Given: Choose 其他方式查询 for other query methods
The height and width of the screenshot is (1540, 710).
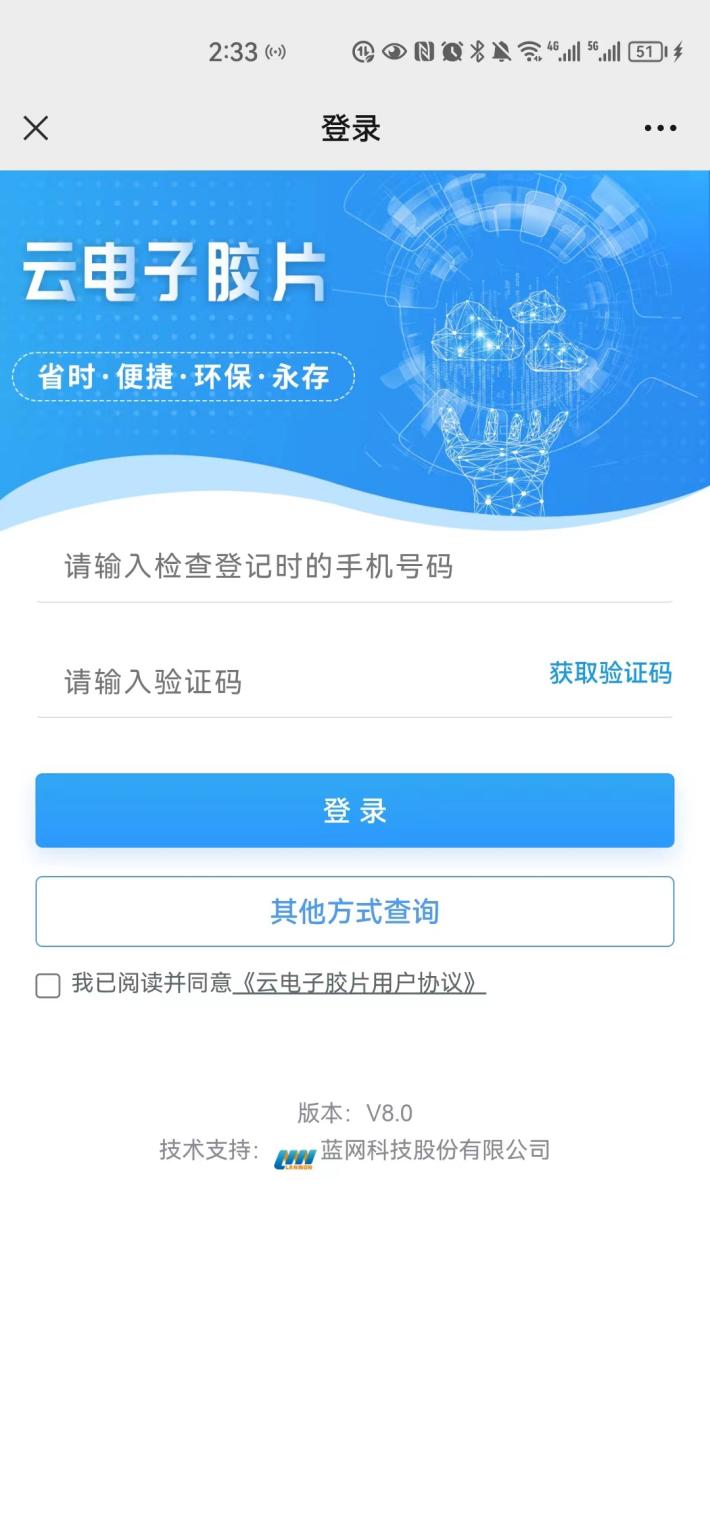Looking at the screenshot, I should coord(354,911).
